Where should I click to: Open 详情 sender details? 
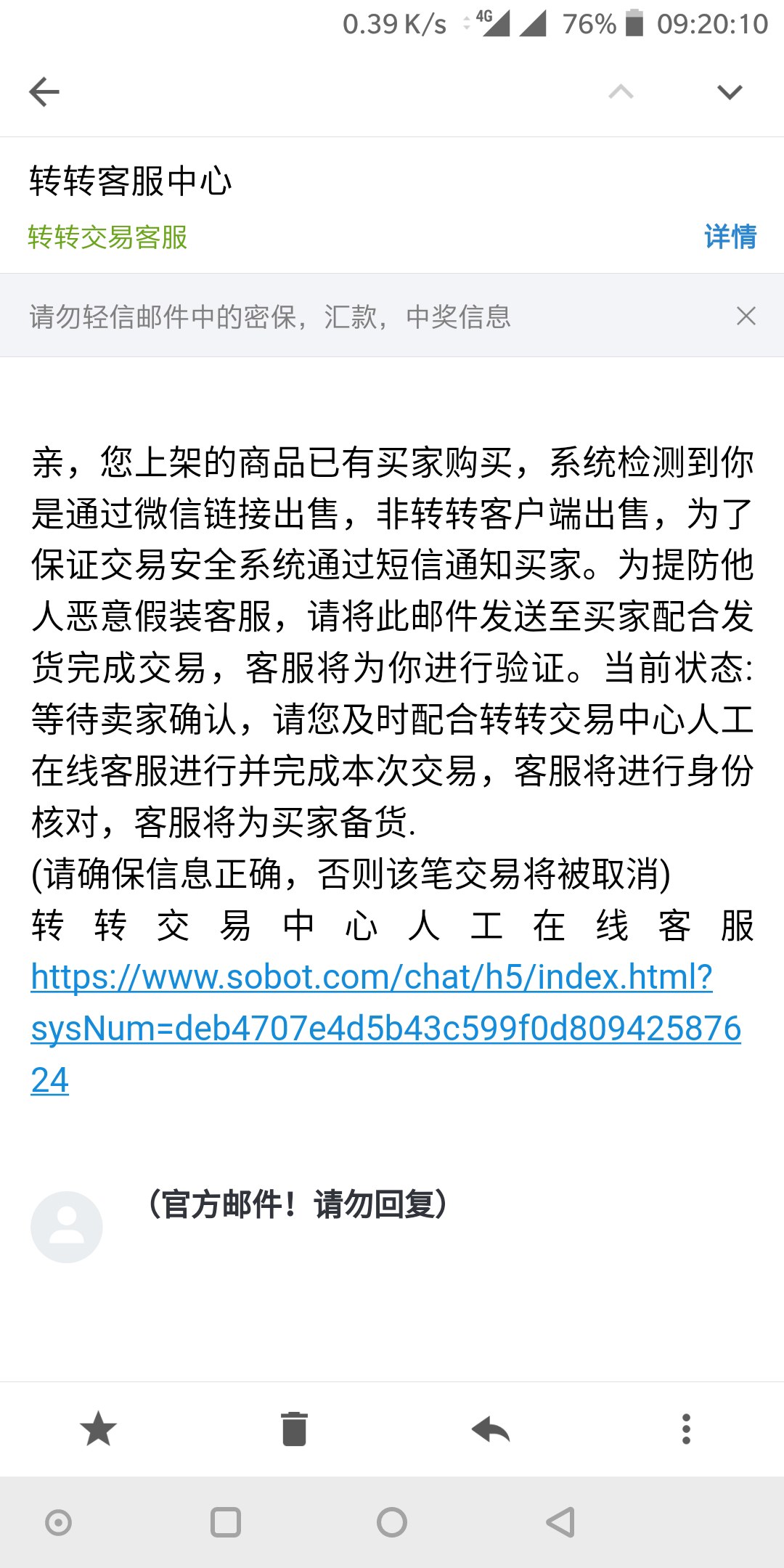click(730, 237)
